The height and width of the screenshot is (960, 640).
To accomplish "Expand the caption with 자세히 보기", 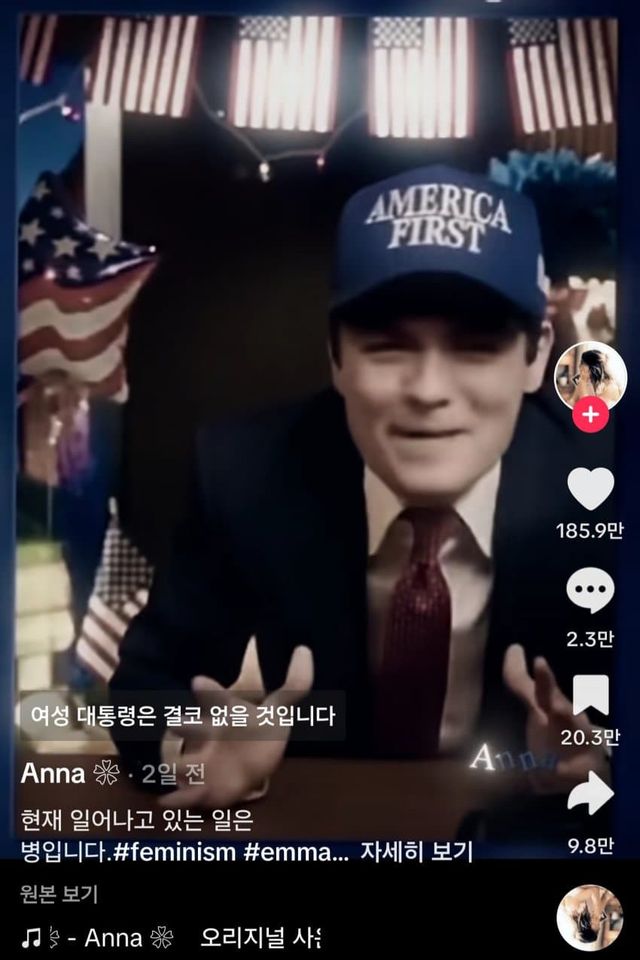I will pos(415,852).
